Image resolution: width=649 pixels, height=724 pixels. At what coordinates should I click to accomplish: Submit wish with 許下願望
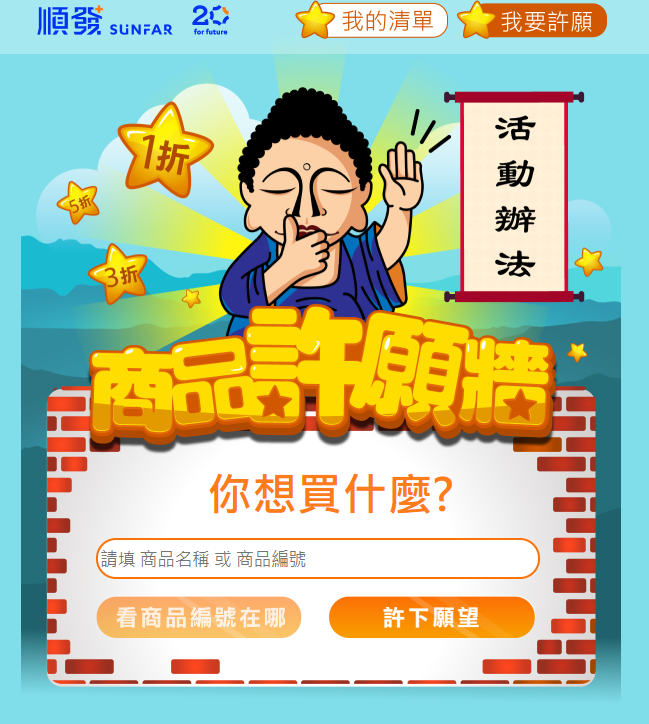tap(431, 618)
